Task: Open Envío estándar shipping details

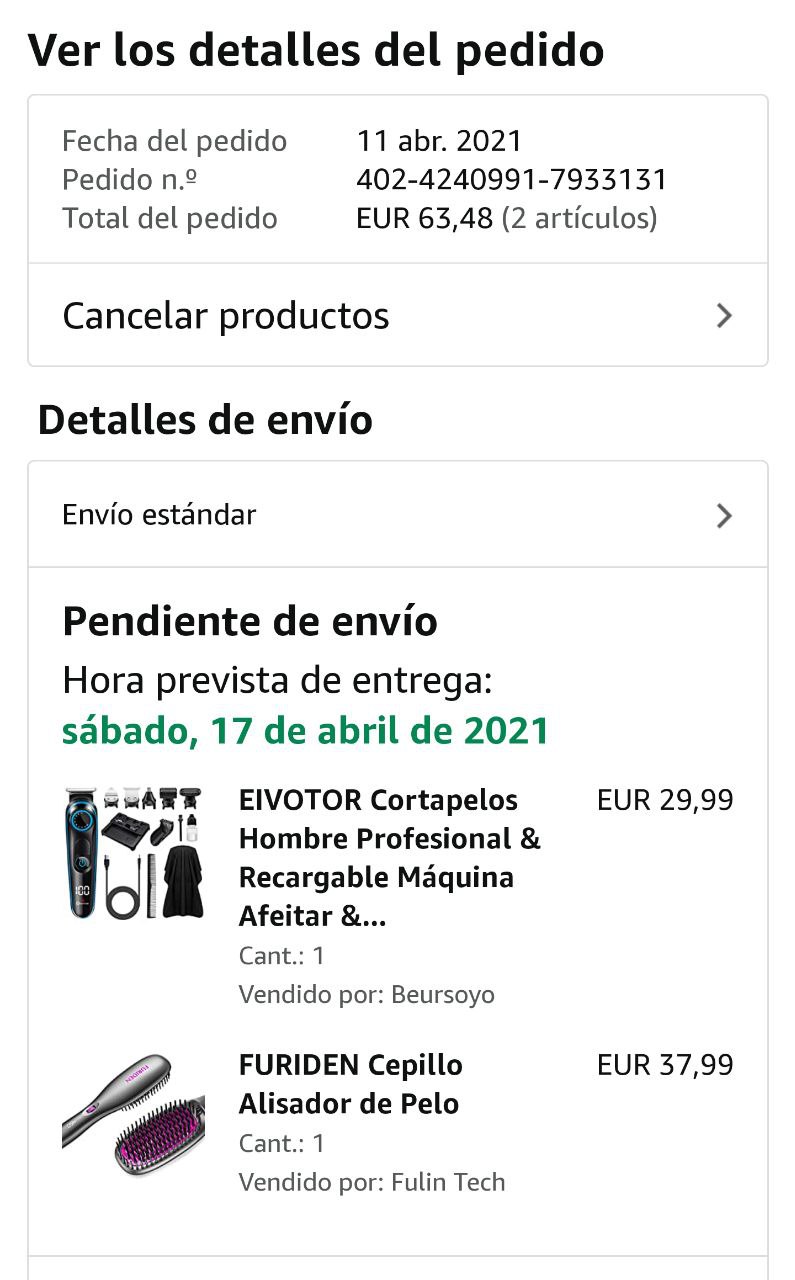Action: 397,515
